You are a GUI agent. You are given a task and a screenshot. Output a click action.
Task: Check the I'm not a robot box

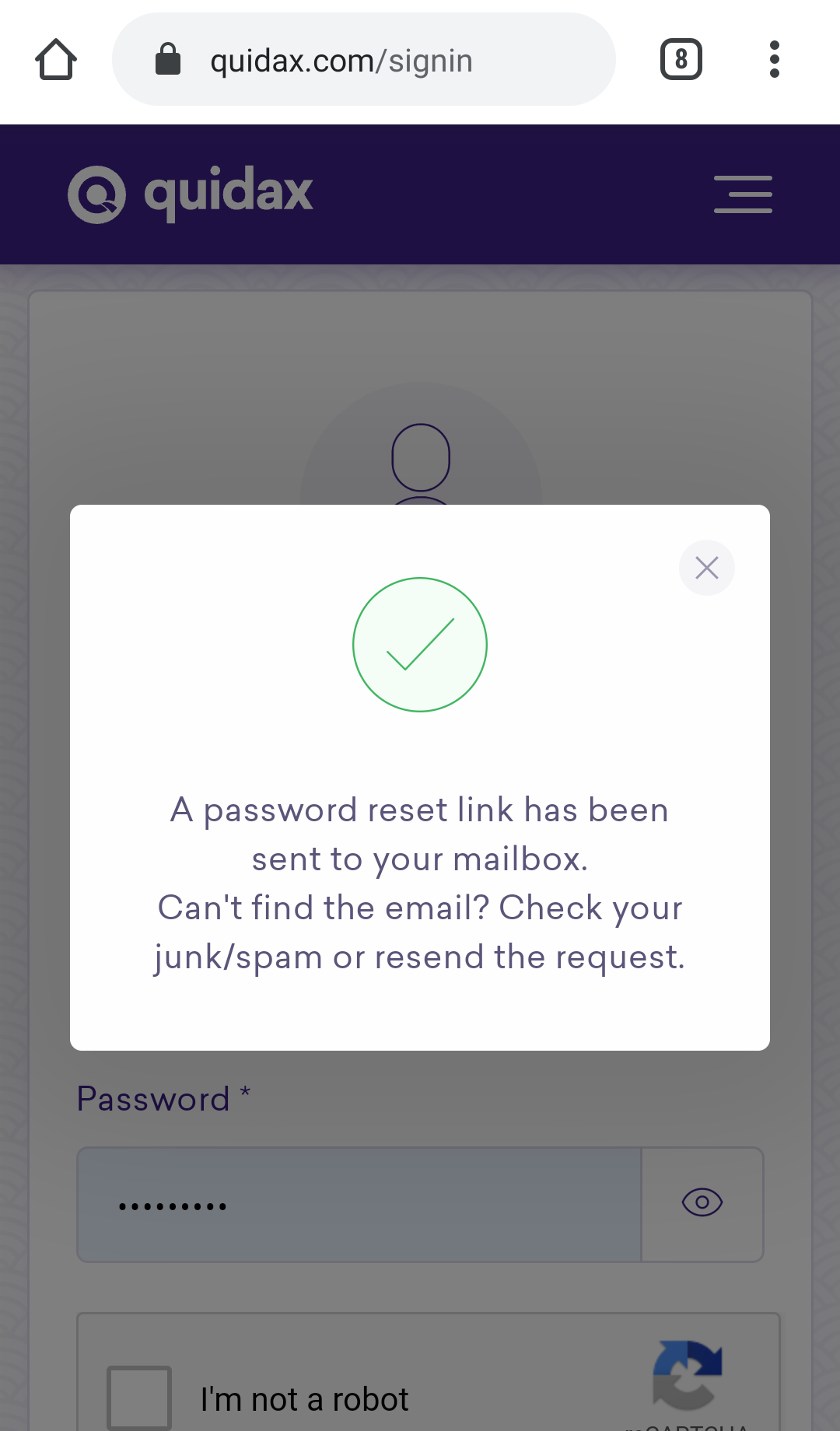point(139,1398)
